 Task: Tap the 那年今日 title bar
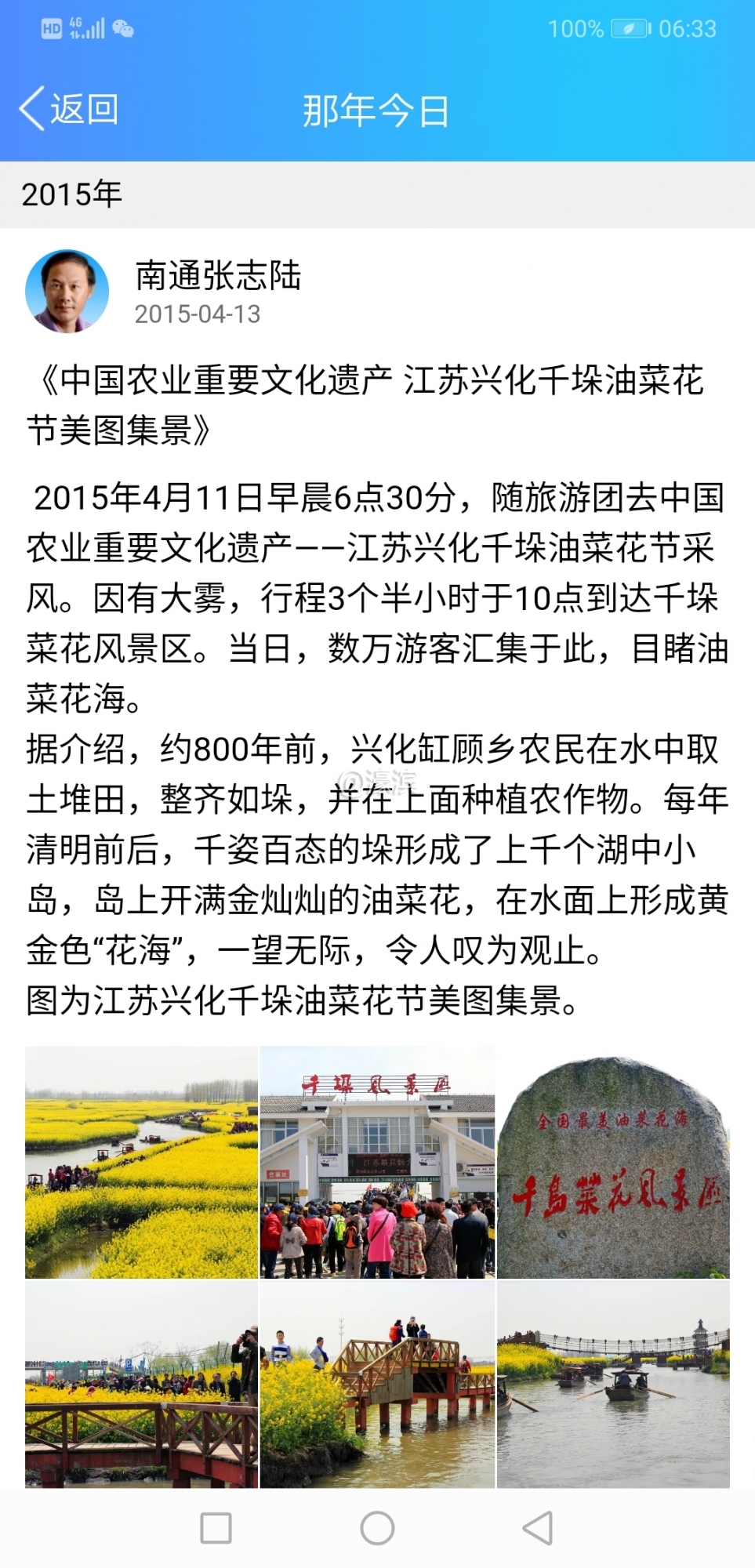(x=376, y=110)
